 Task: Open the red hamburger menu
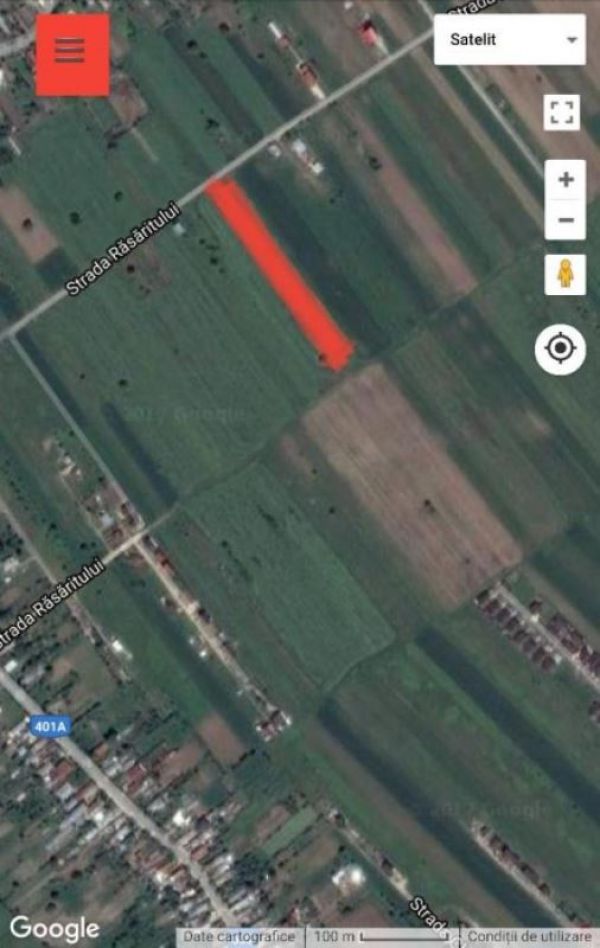tap(72, 54)
